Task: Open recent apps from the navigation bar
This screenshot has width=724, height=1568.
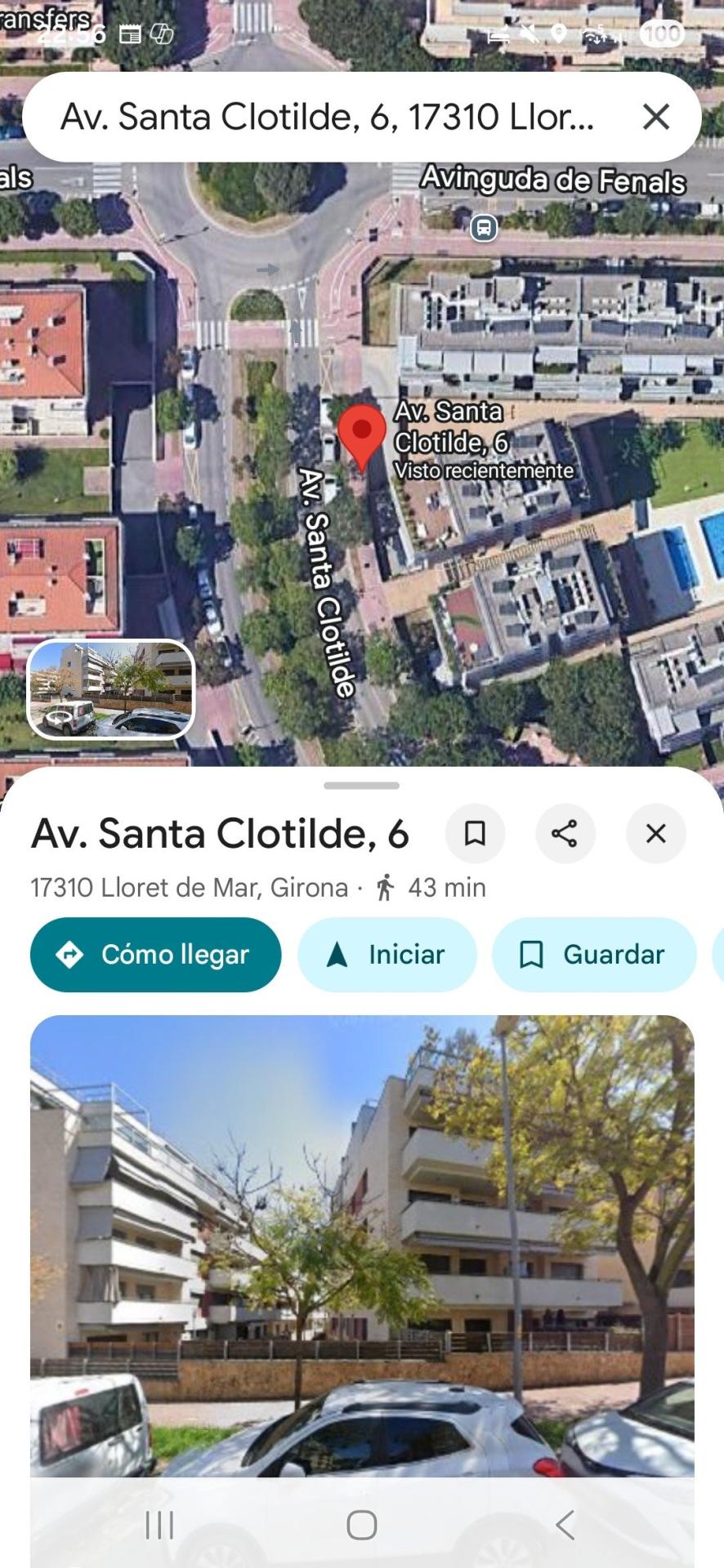Action: tap(159, 1525)
